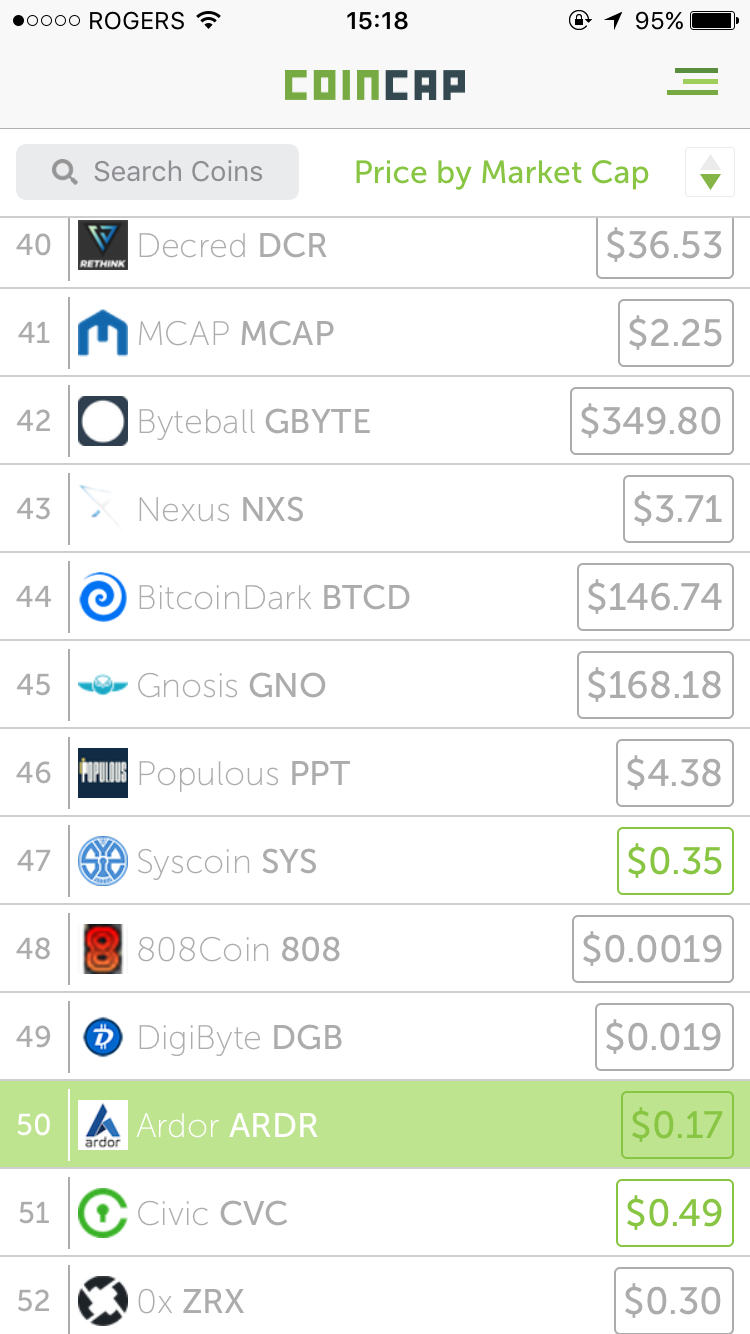The width and height of the screenshot is (750, 1334).
Task: Select the Gnosis GNO row
Action: (x=375, y=685)
